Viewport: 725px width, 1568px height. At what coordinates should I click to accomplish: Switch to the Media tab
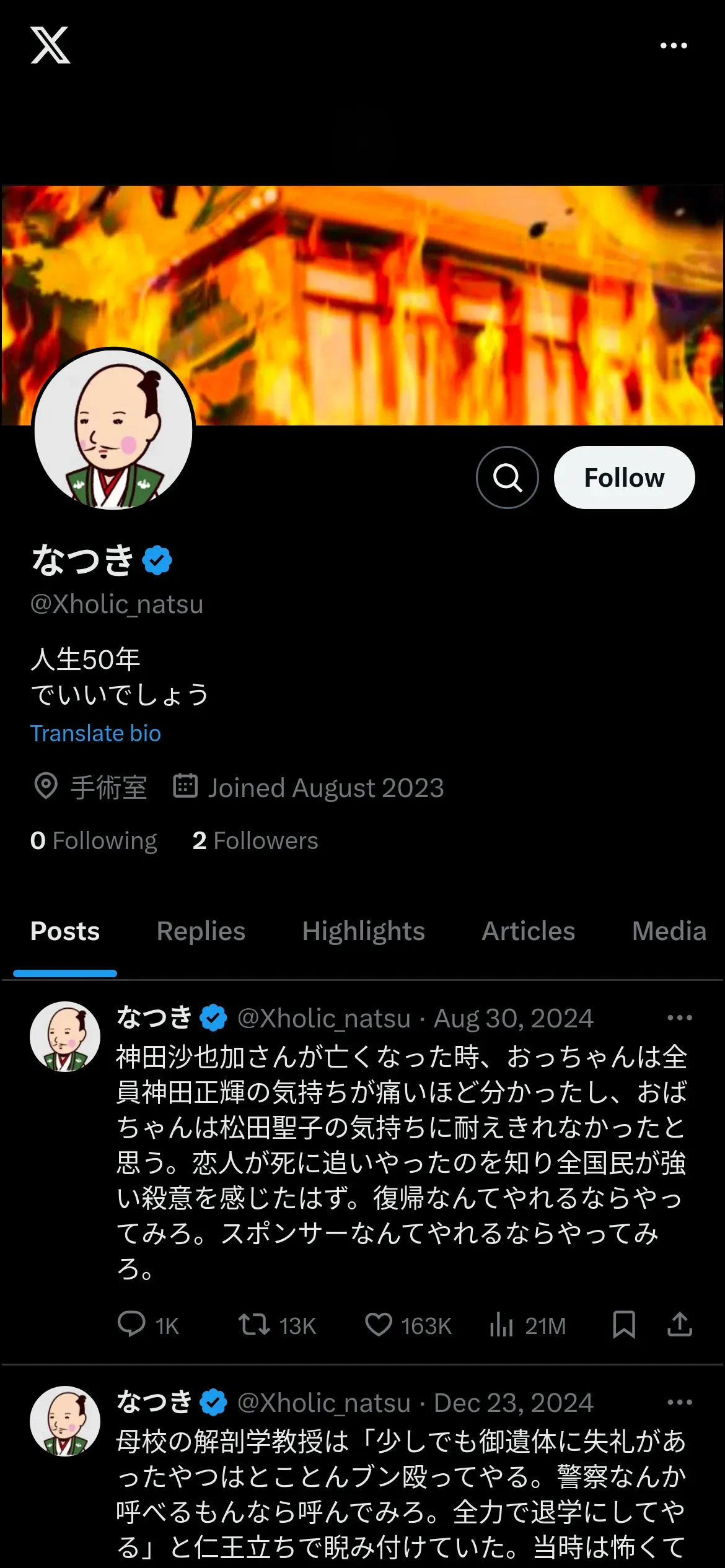[x=669, y=931]
